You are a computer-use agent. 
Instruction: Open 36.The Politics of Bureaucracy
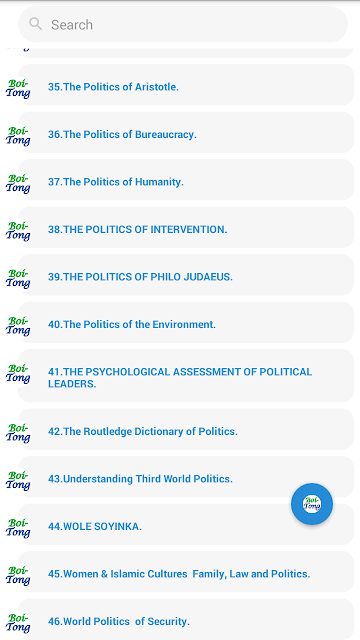pyautogui.click(x=186, y=133)
